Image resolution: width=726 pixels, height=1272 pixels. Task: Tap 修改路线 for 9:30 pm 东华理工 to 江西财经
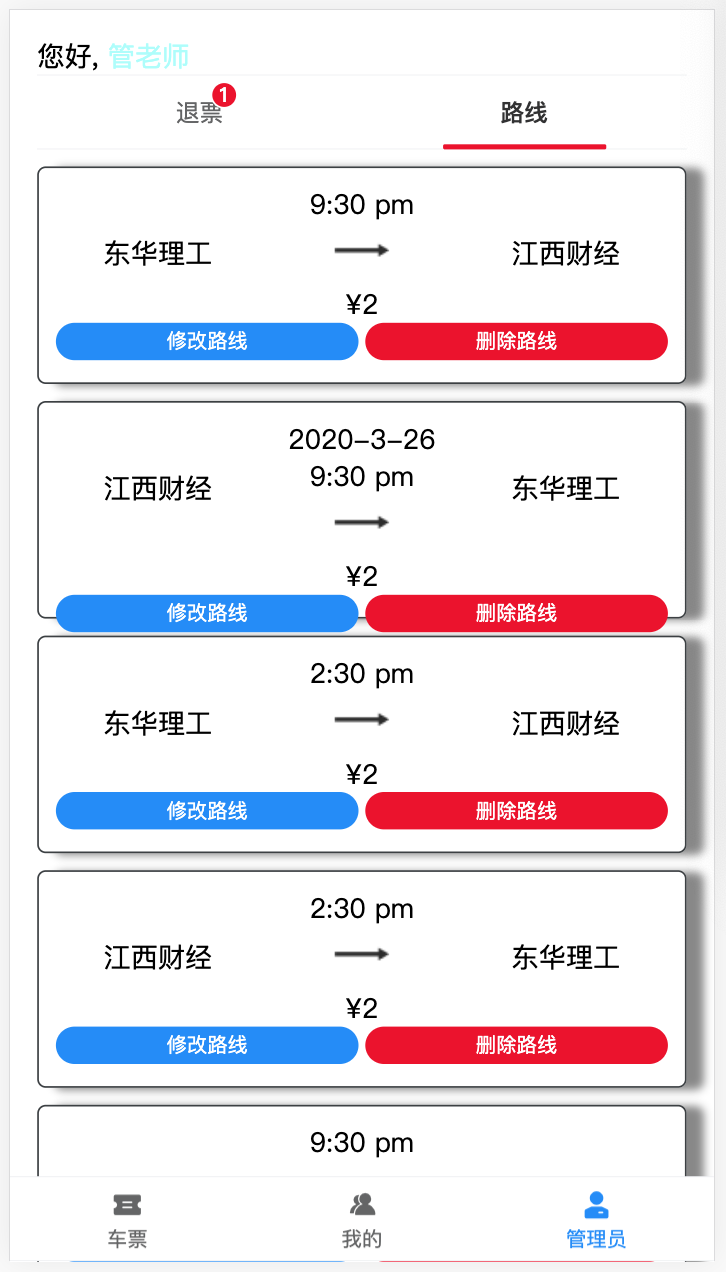pyautogui.click(x=207, y=341)
